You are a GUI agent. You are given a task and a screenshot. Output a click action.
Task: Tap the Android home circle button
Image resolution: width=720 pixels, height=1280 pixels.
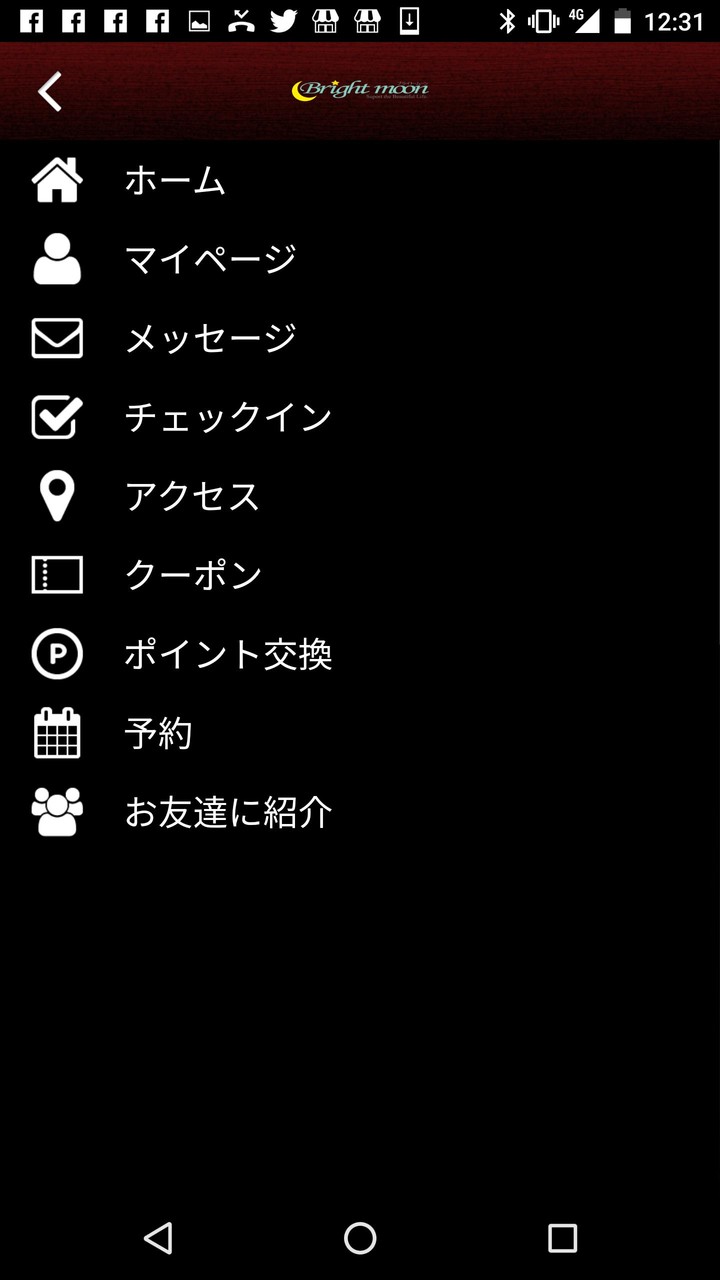coord(360,1238)
